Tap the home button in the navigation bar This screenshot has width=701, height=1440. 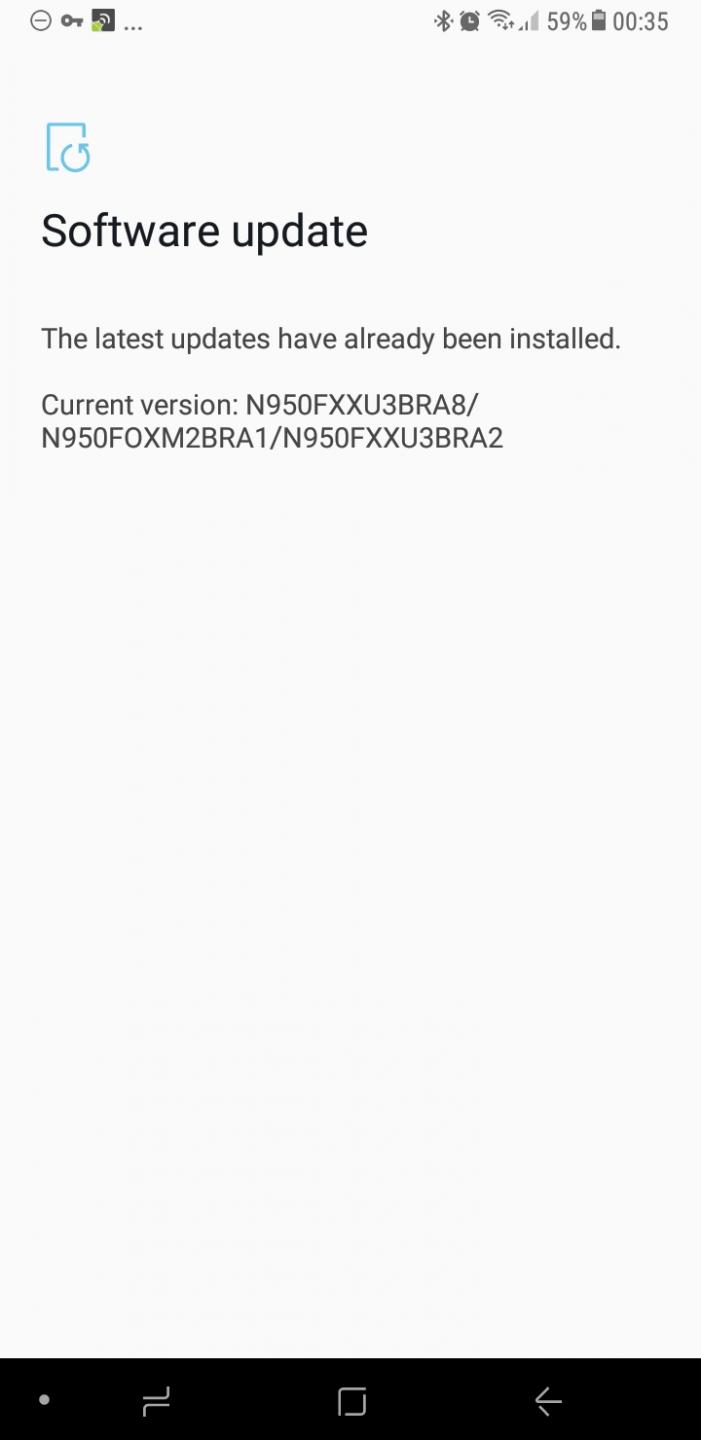pos(352,1401)
